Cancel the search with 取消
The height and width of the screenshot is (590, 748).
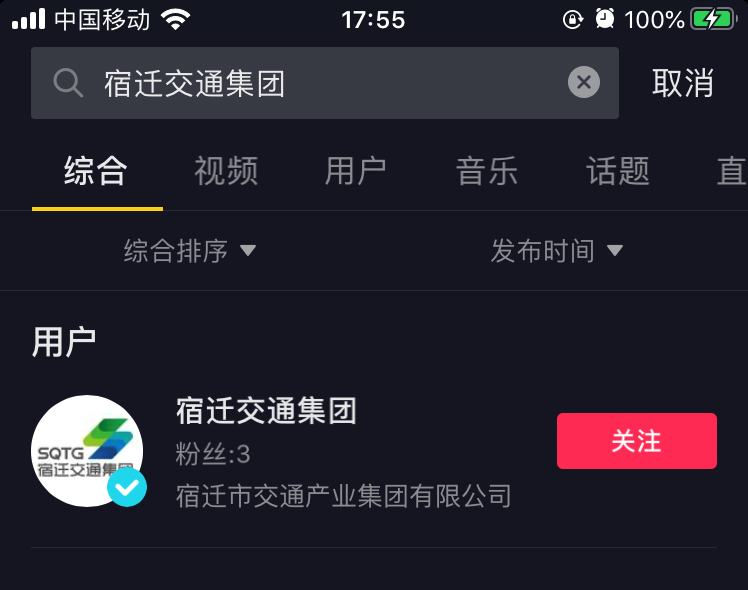point(683,83)
